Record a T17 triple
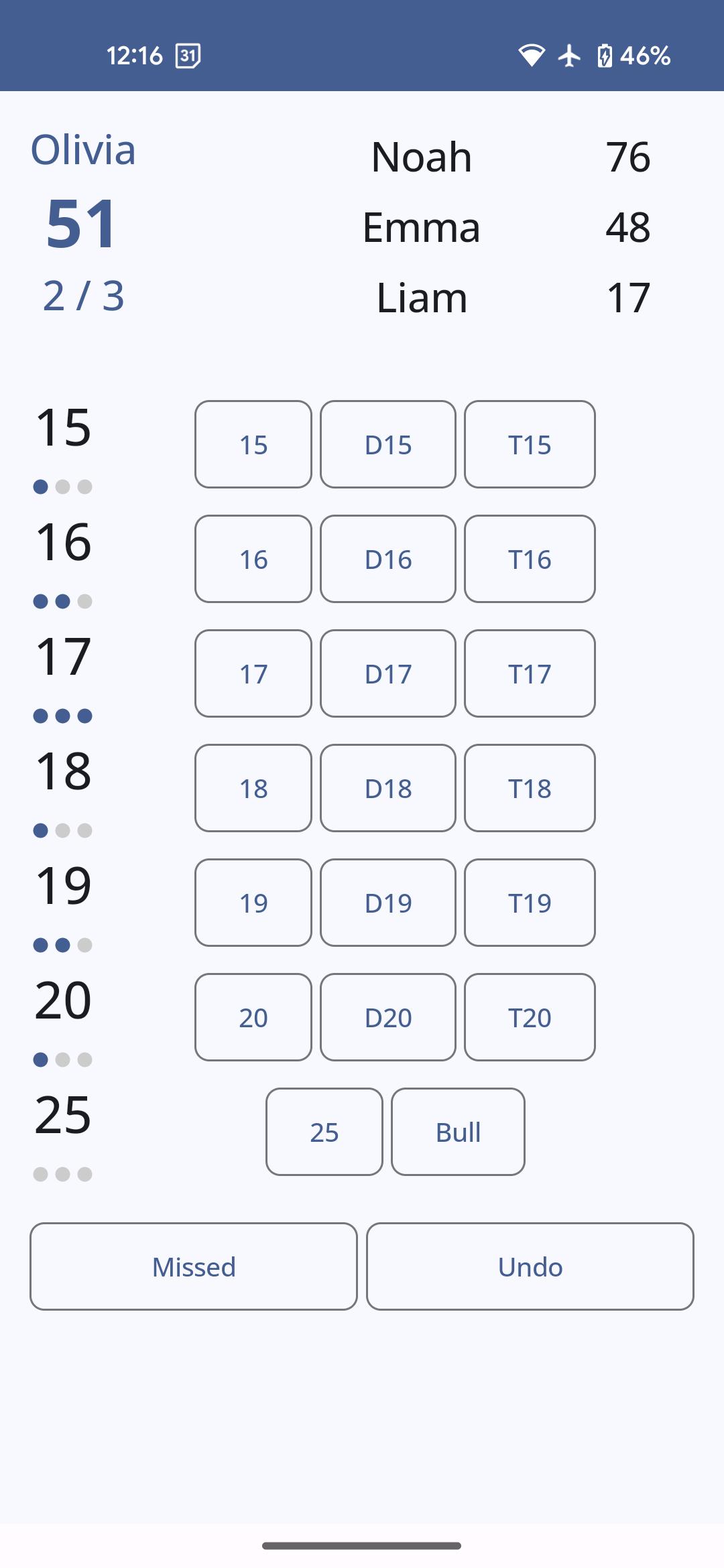Image resolution: width=724 pixels, height=1568 pixels. pyautogui.click(x=530, y=673)
